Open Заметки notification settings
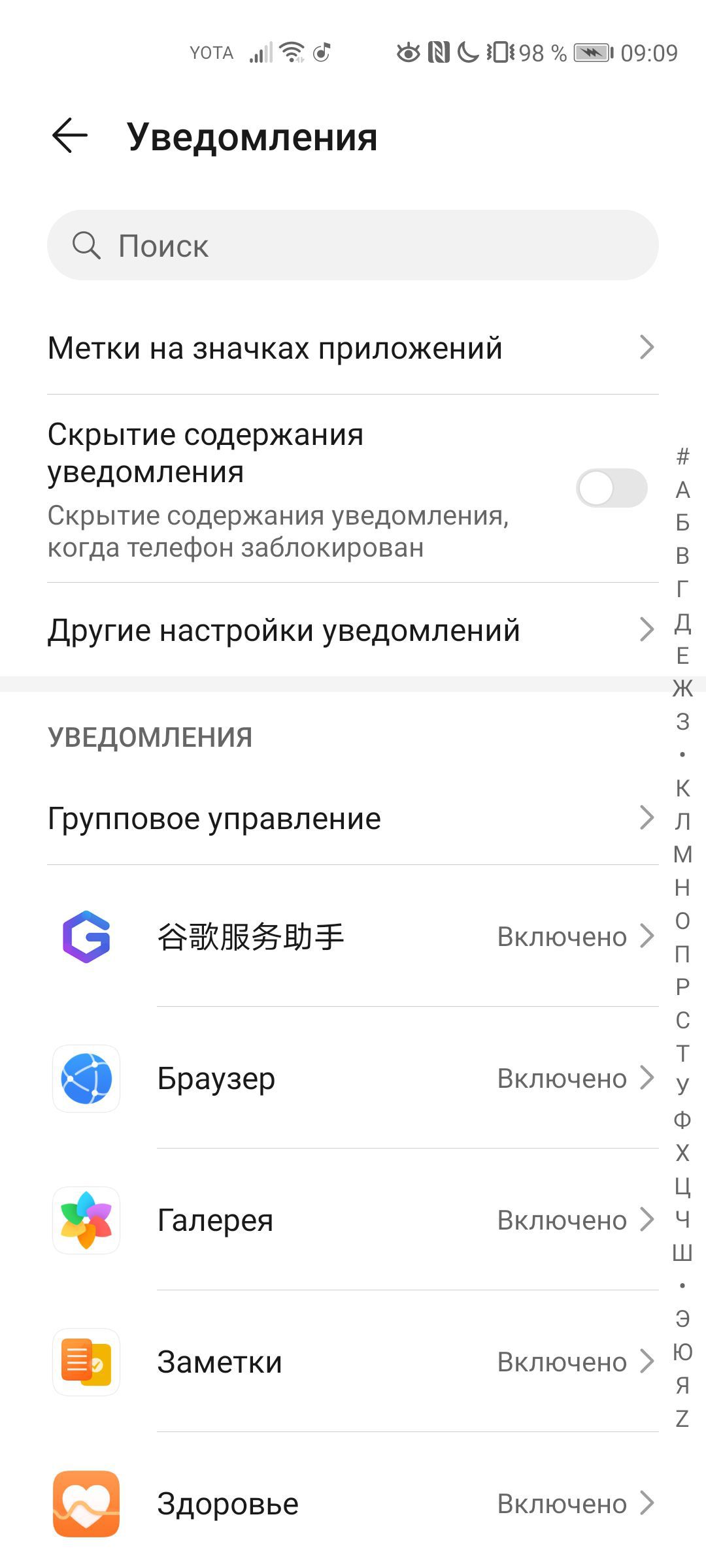706x1568 pixels. click(x=353, y=1362)
